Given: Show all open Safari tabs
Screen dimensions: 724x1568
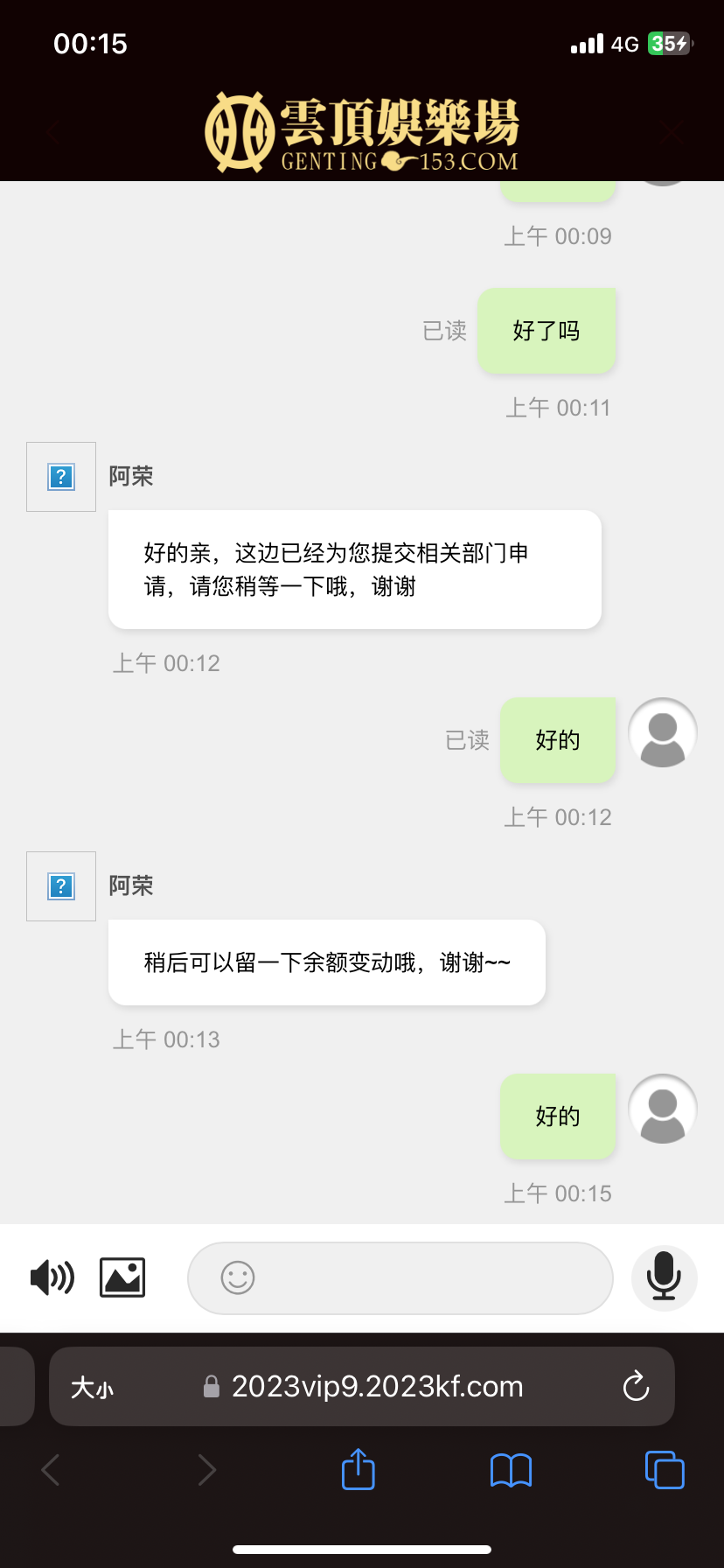Looking at the screenshot, I should 665,1470.
